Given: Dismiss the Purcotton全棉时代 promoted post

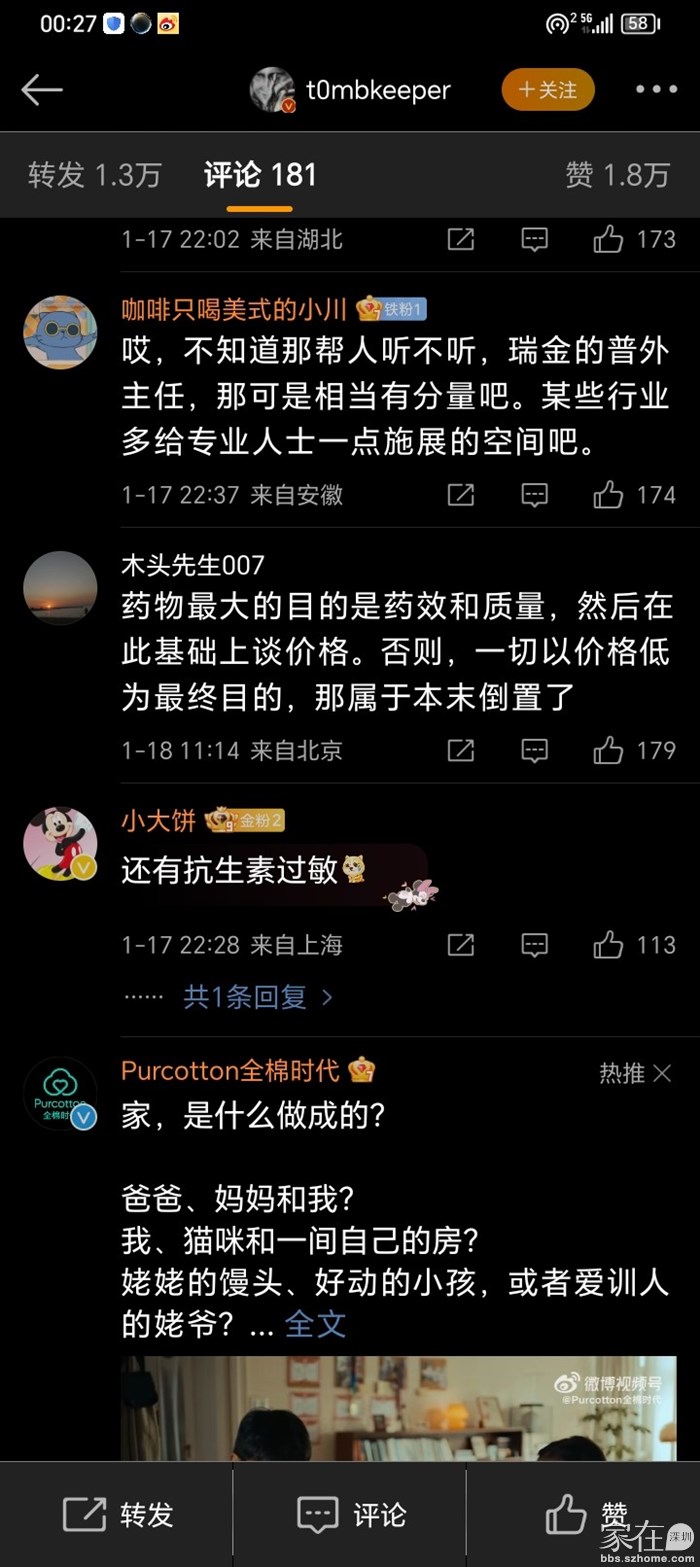Looking at the screenshot, I should [x=661, y=1073].
